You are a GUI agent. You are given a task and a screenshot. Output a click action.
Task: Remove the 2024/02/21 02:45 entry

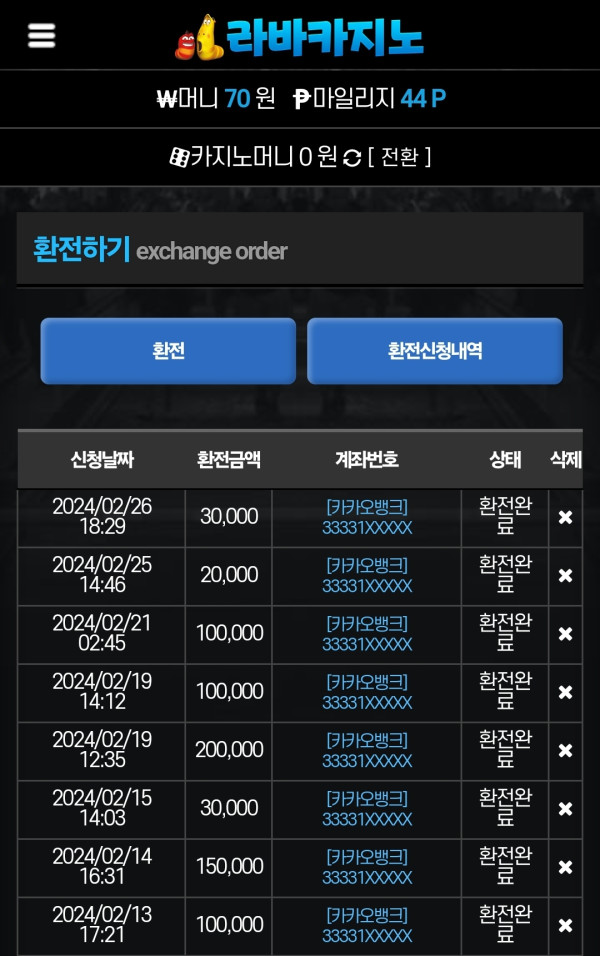pos(565,634)
